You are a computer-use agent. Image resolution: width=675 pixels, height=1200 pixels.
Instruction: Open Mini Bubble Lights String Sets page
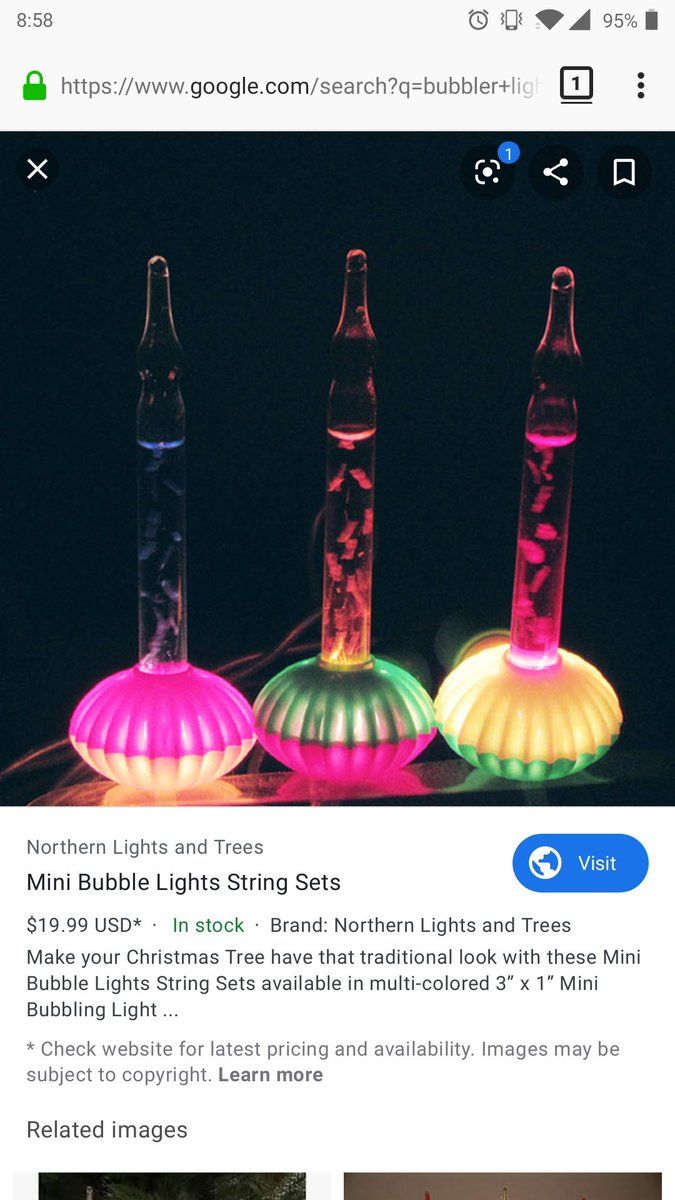[x=183, y=882]
